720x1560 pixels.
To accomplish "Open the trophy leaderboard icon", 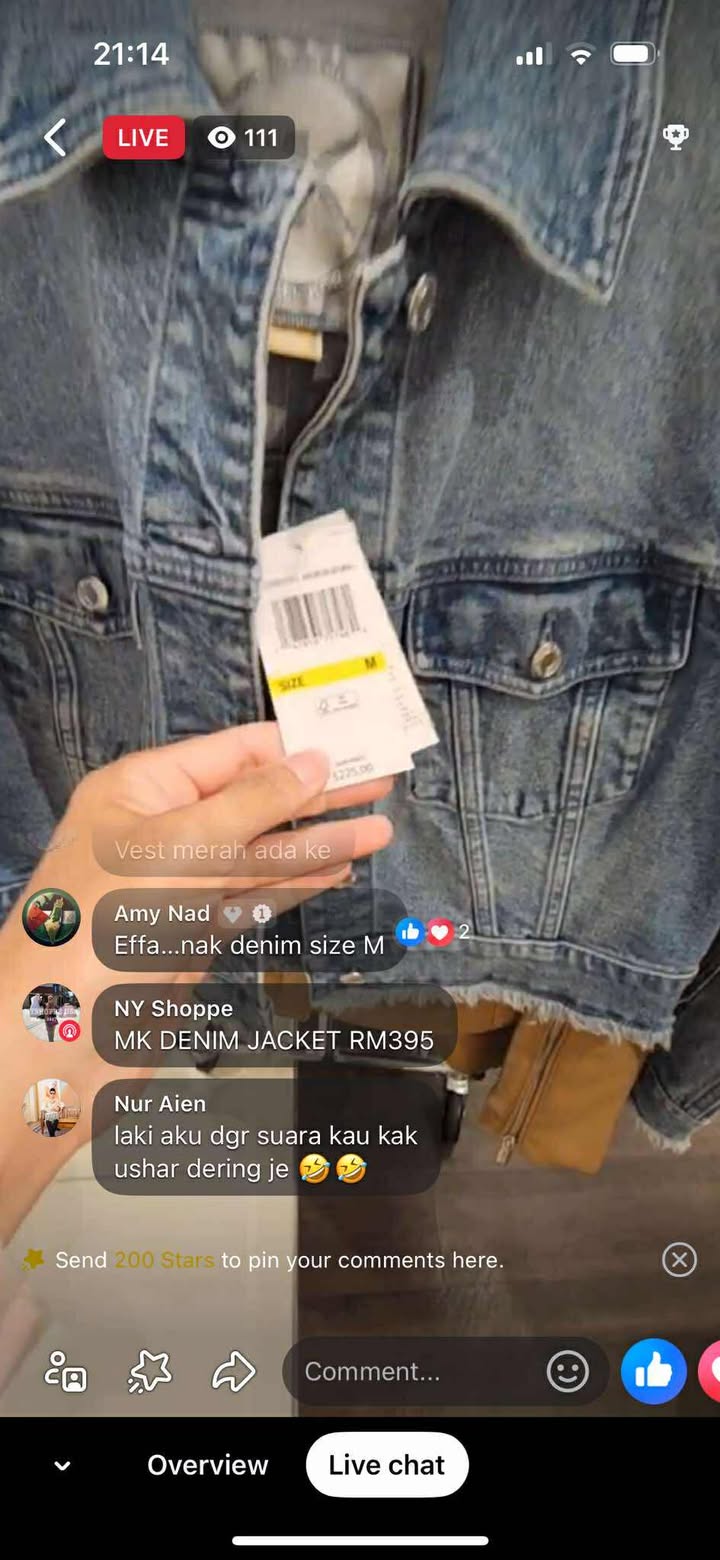I will pos(676,138).
